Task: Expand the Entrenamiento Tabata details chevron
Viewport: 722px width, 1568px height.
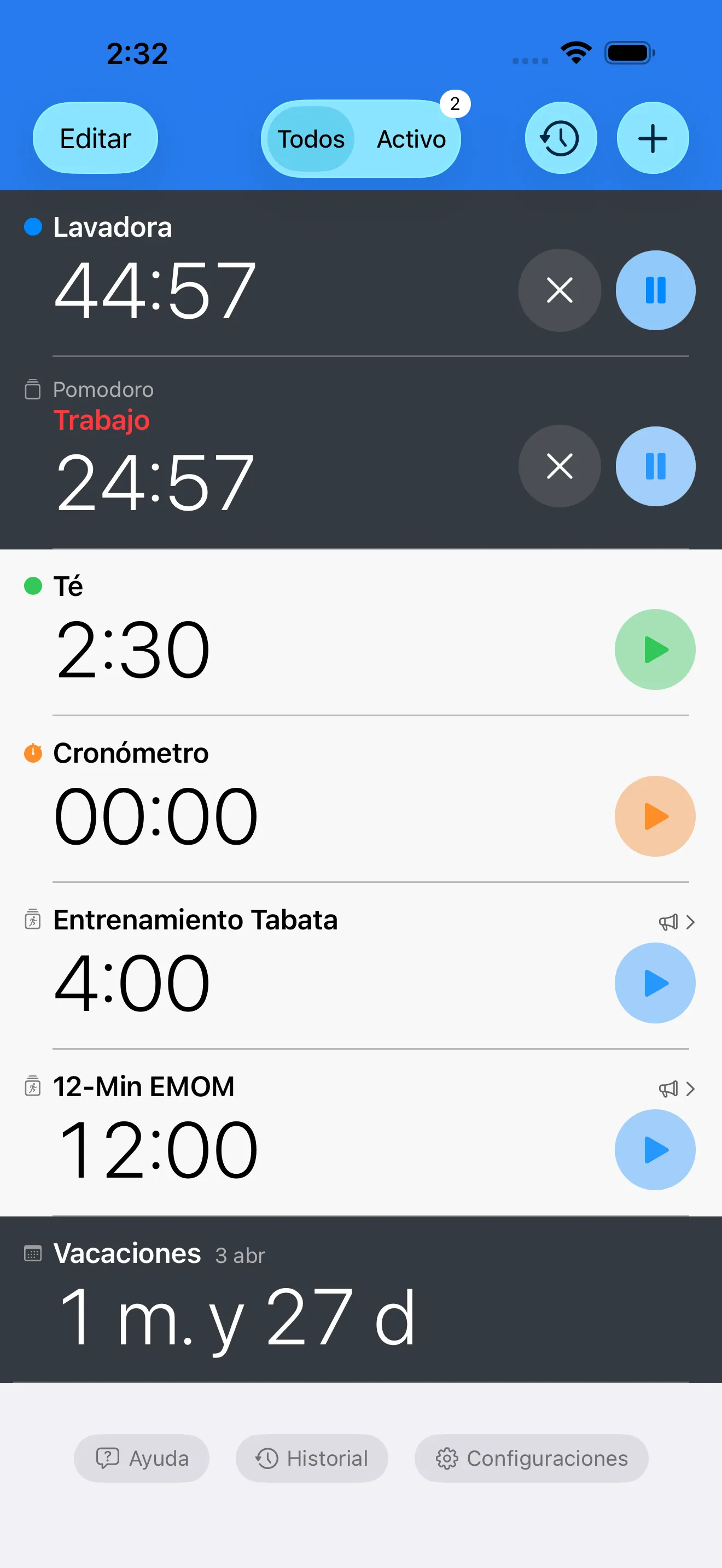Action: pos(691,922)
